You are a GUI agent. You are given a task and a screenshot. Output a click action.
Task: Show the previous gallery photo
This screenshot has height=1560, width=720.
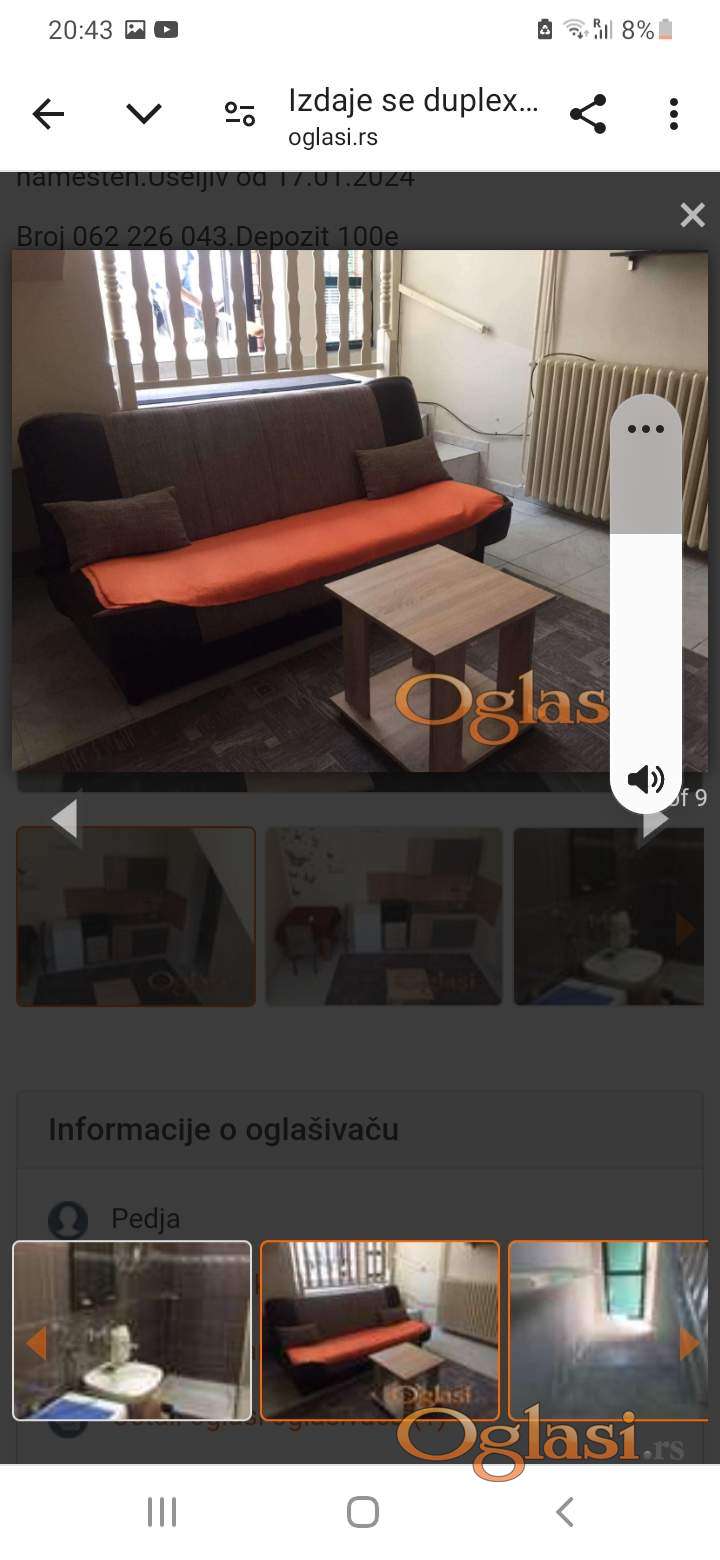tap(64, 819)
